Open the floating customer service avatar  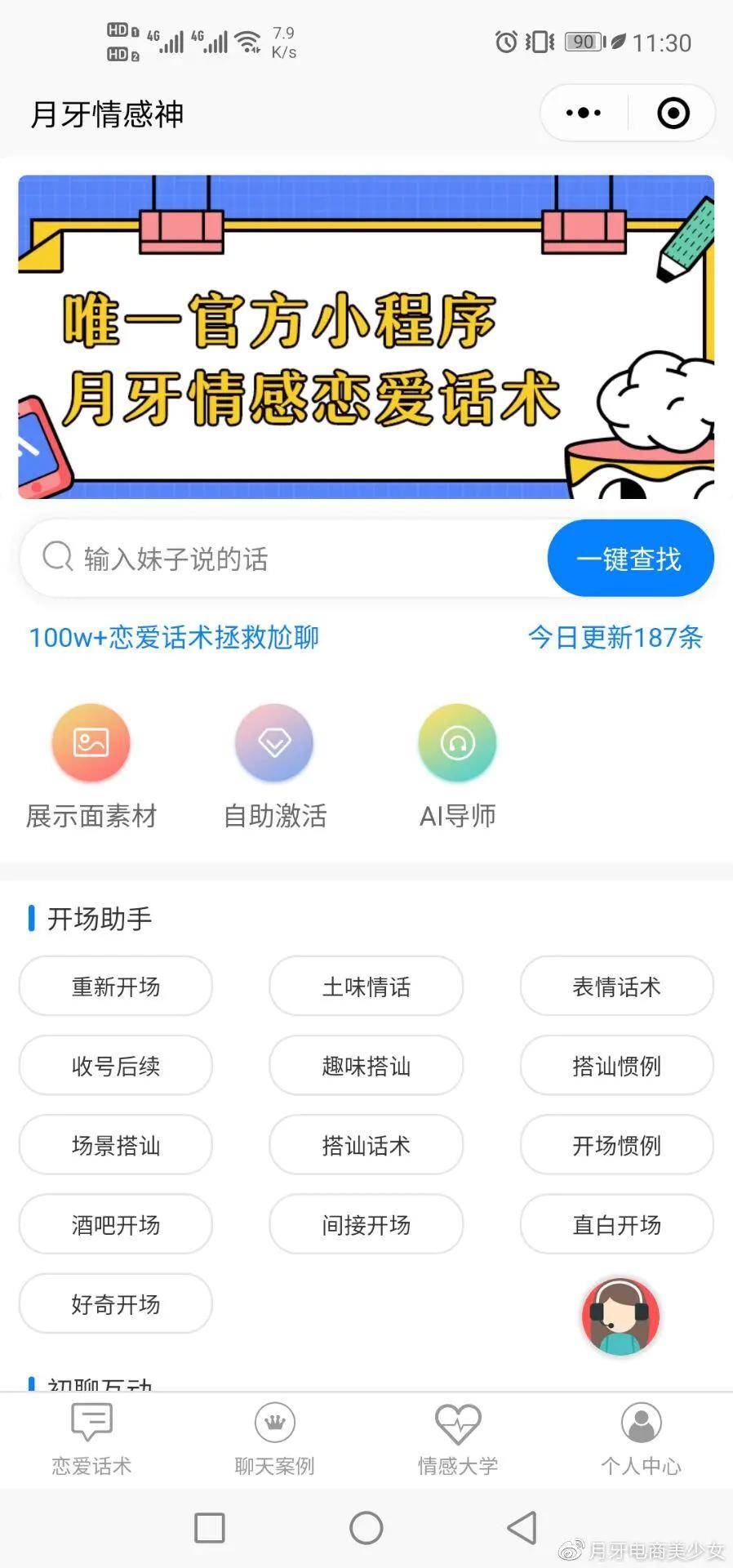click(x=620, y=1316)
